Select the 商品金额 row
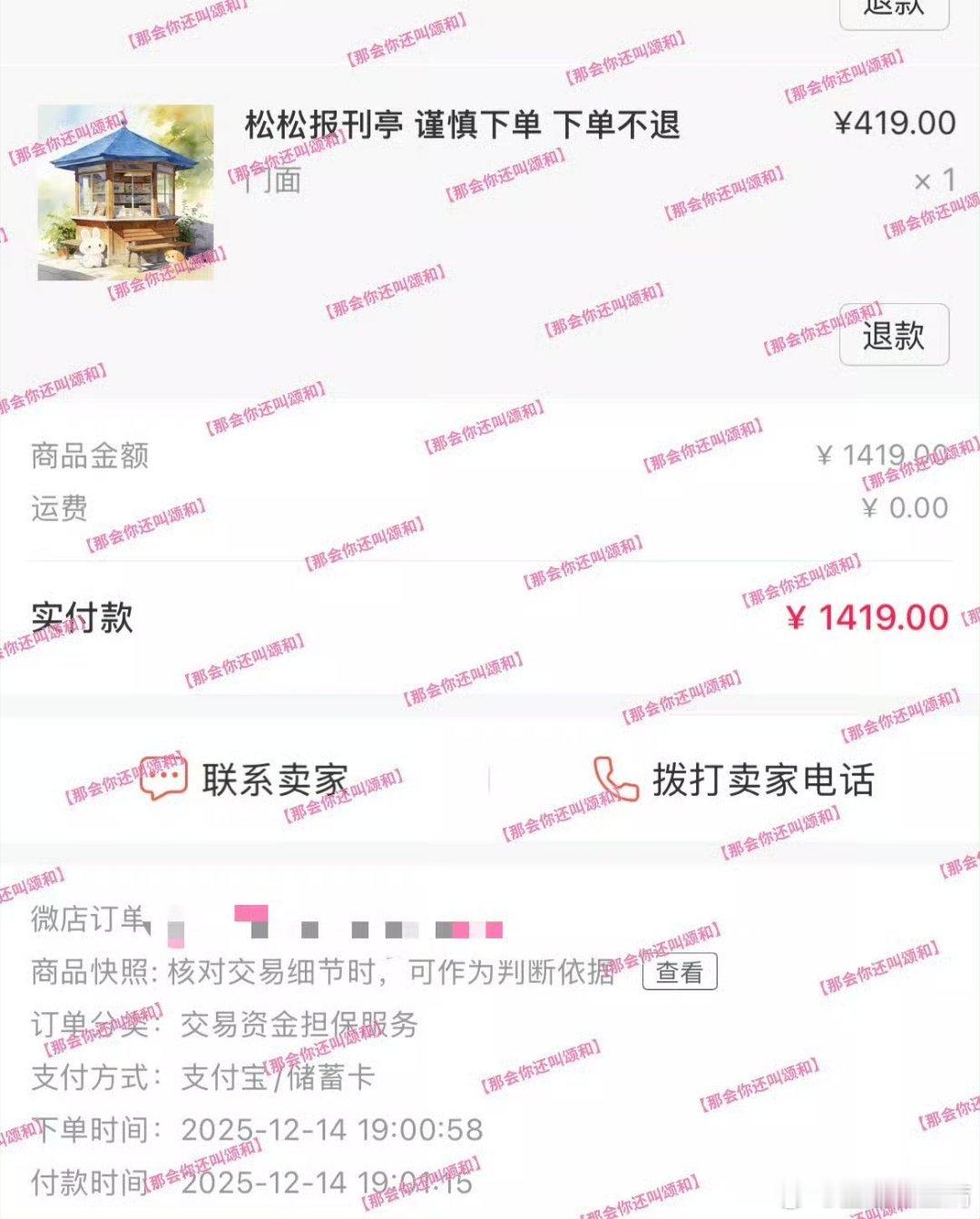Viewport: 980px width, 1219px height. click(490, 457)
